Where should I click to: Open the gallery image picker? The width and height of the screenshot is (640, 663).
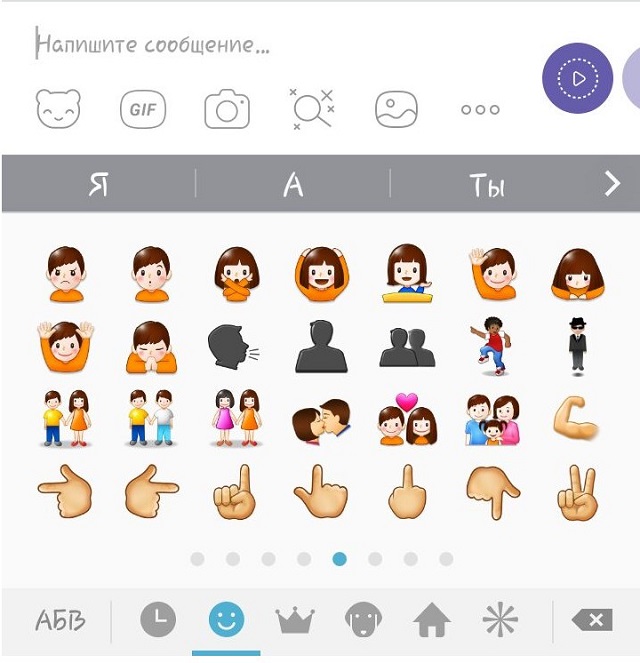(x=396, y=109)
